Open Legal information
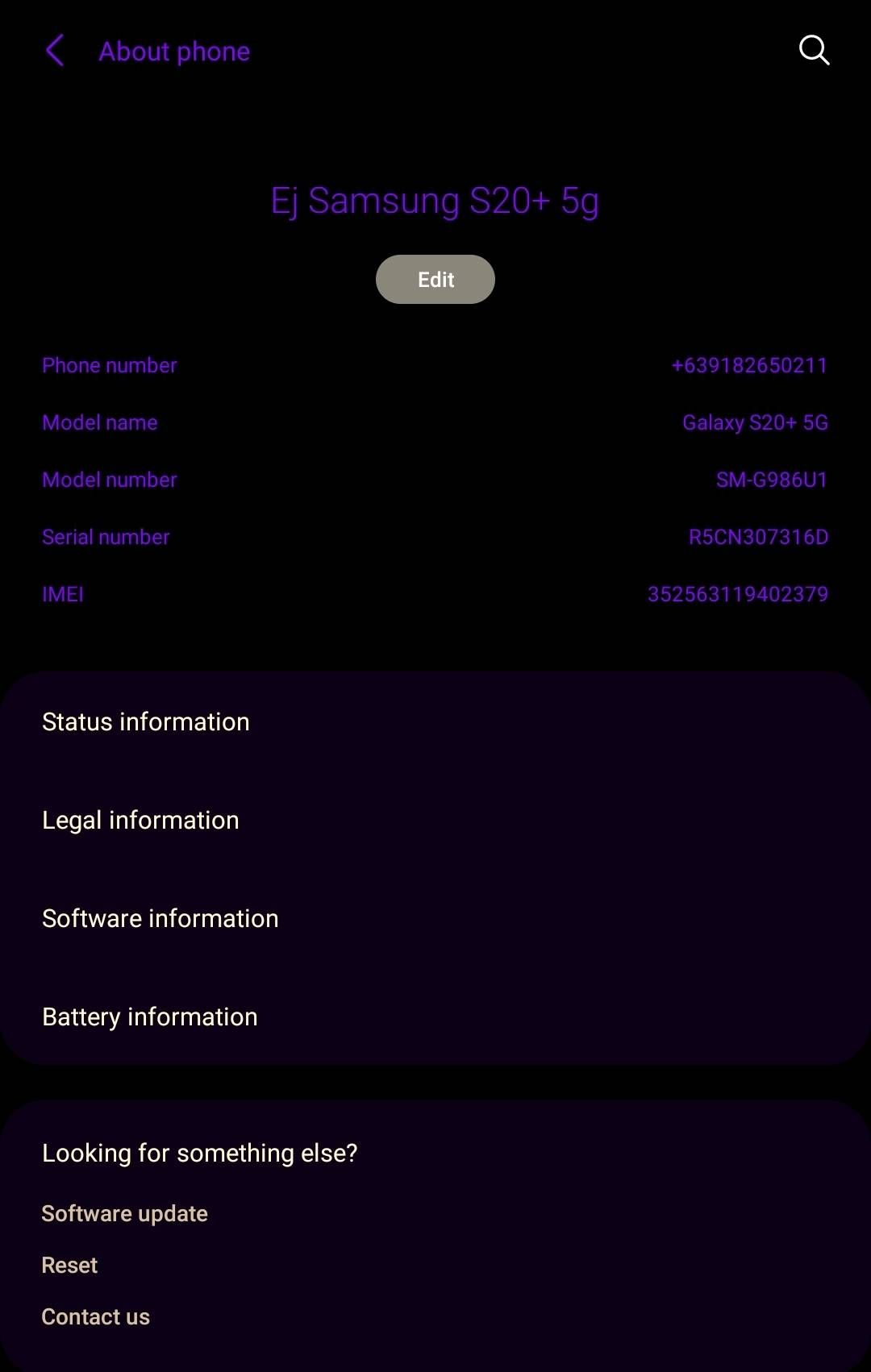Screen dimensions: 871x1372 coord(140,820)
